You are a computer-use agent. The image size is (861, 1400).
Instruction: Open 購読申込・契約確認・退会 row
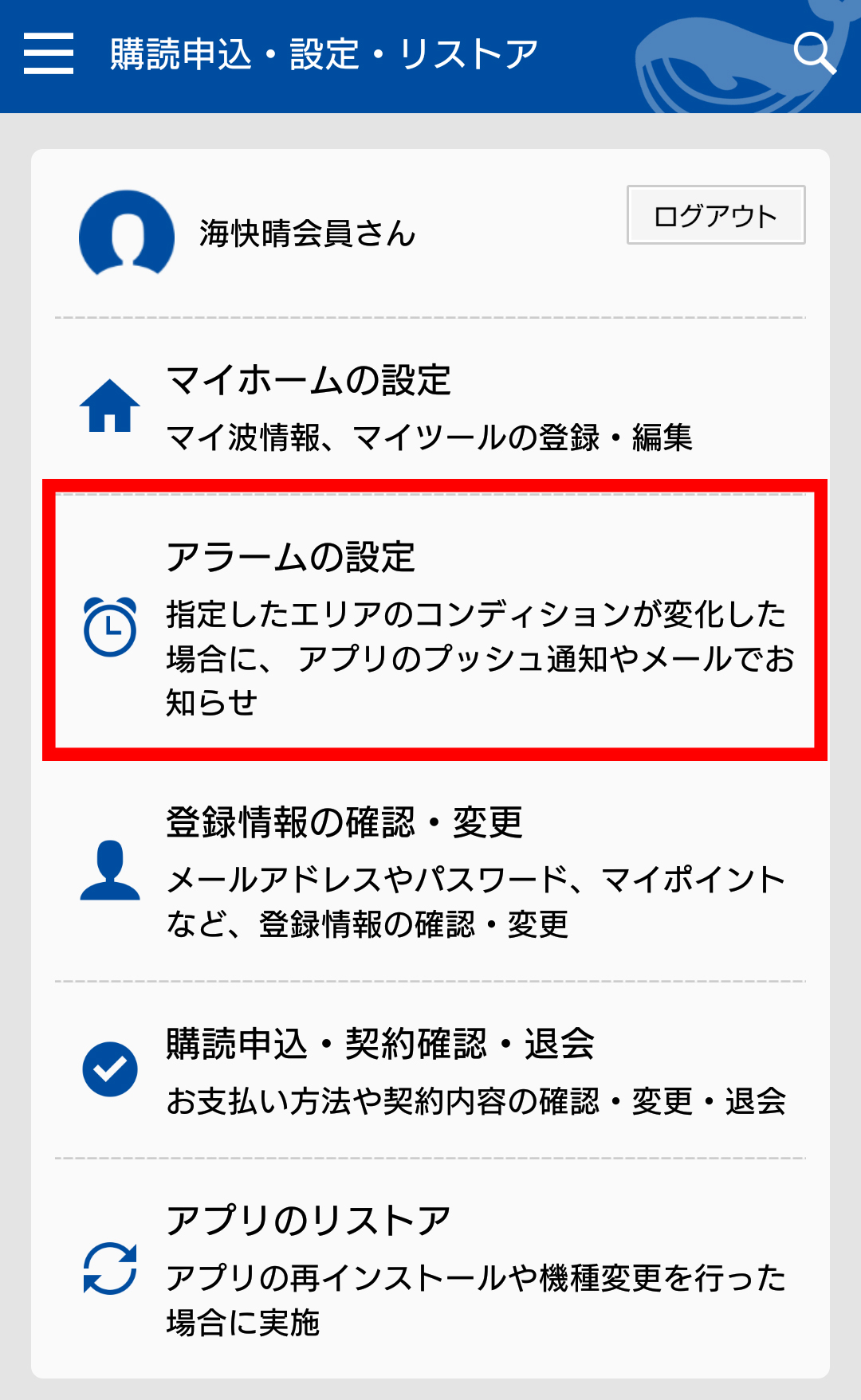click(431, 1070)
